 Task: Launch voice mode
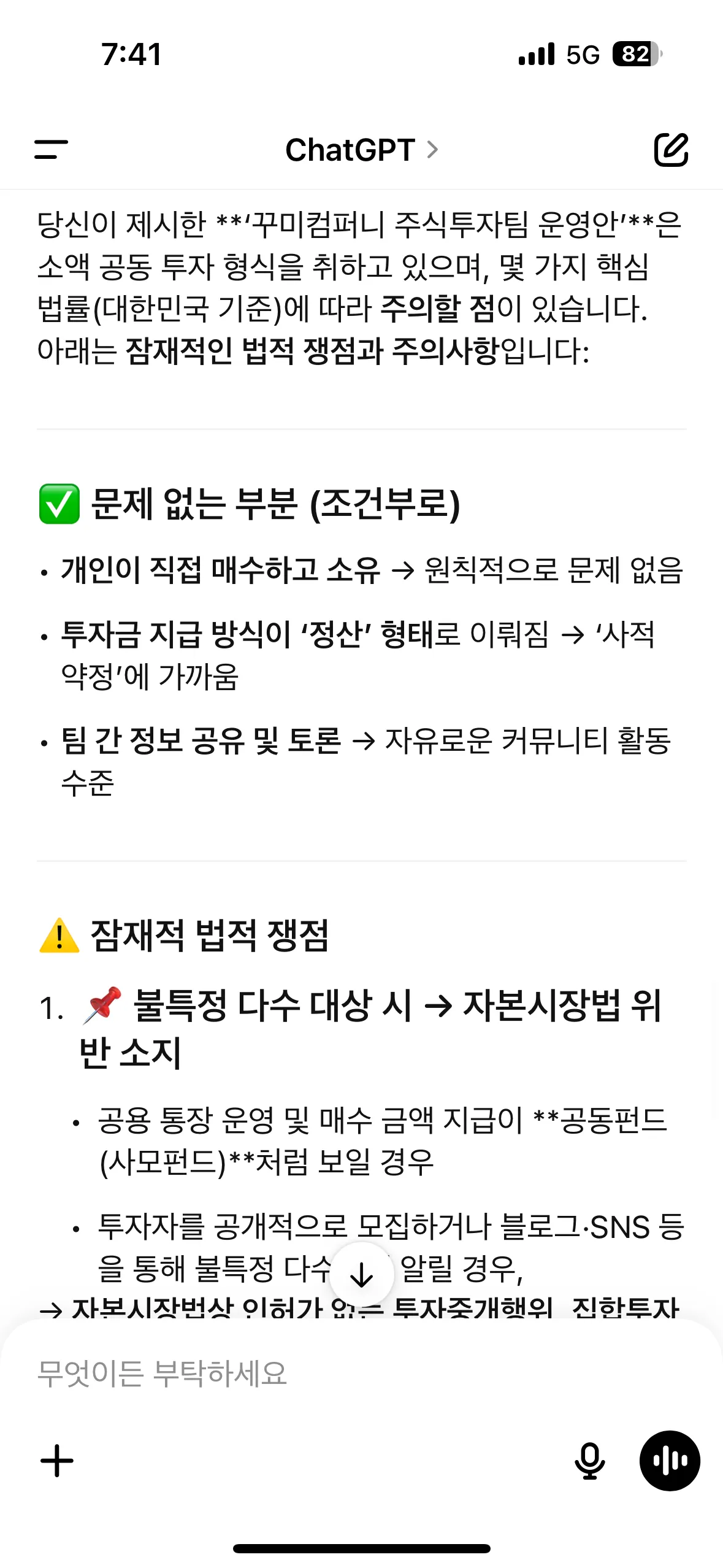(x=670, y=1461)
